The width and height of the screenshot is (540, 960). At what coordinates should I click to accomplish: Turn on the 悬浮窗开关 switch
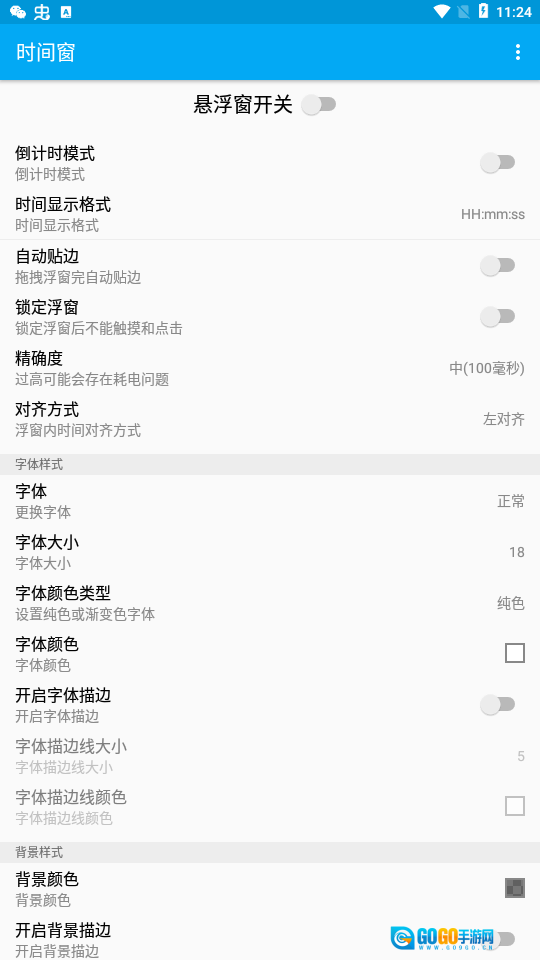[x=319, y=105]
